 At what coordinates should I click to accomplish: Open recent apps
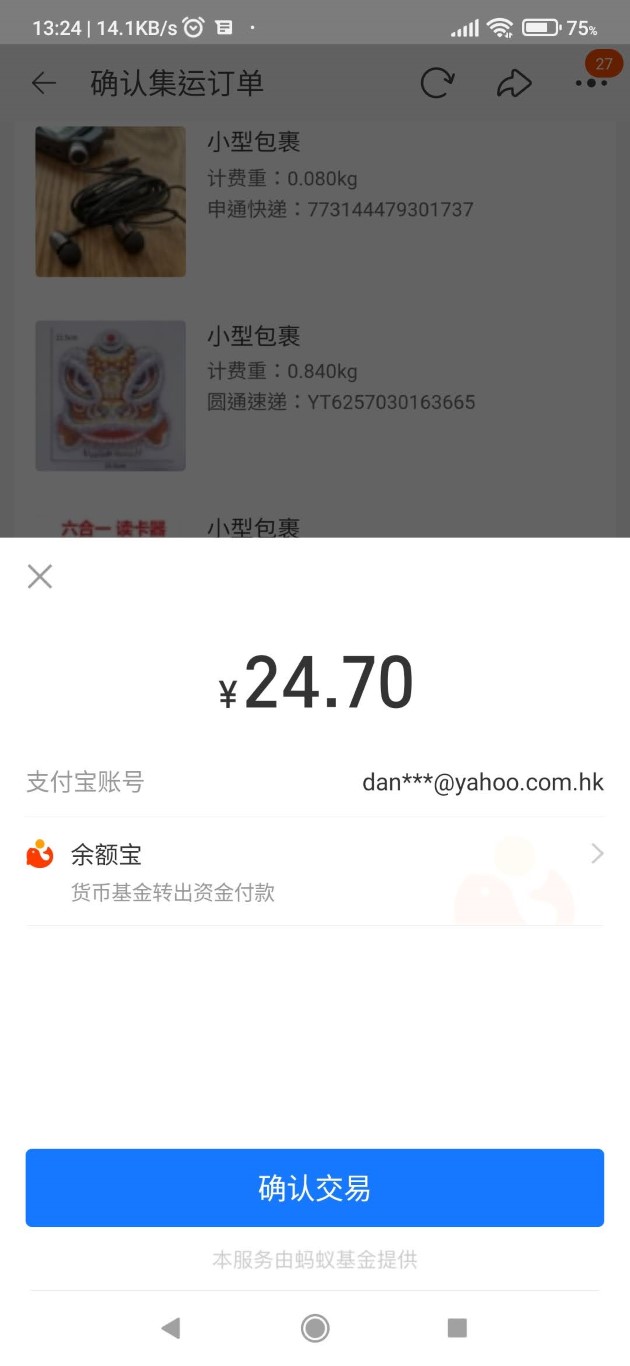457,1327
